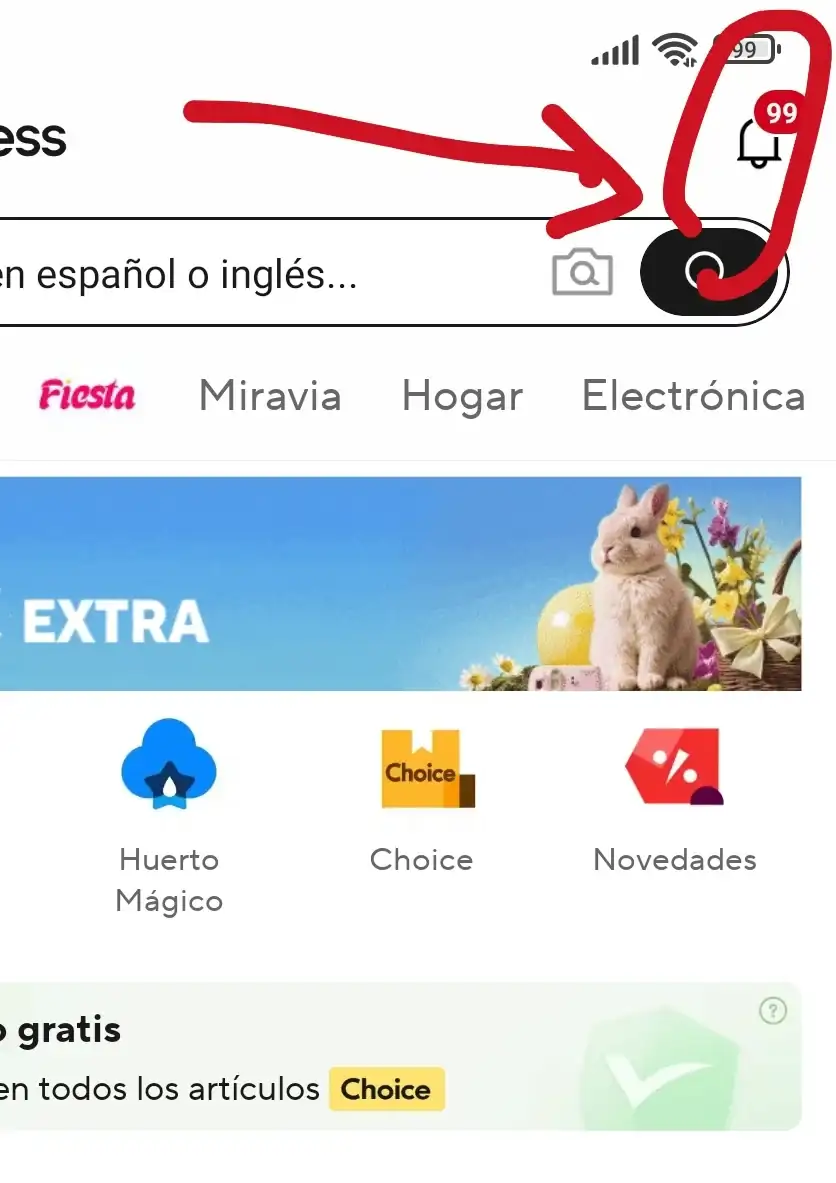Tap the black search button
The height and width of the screenshot is (1183, 836).
click(x=708, y=272)
